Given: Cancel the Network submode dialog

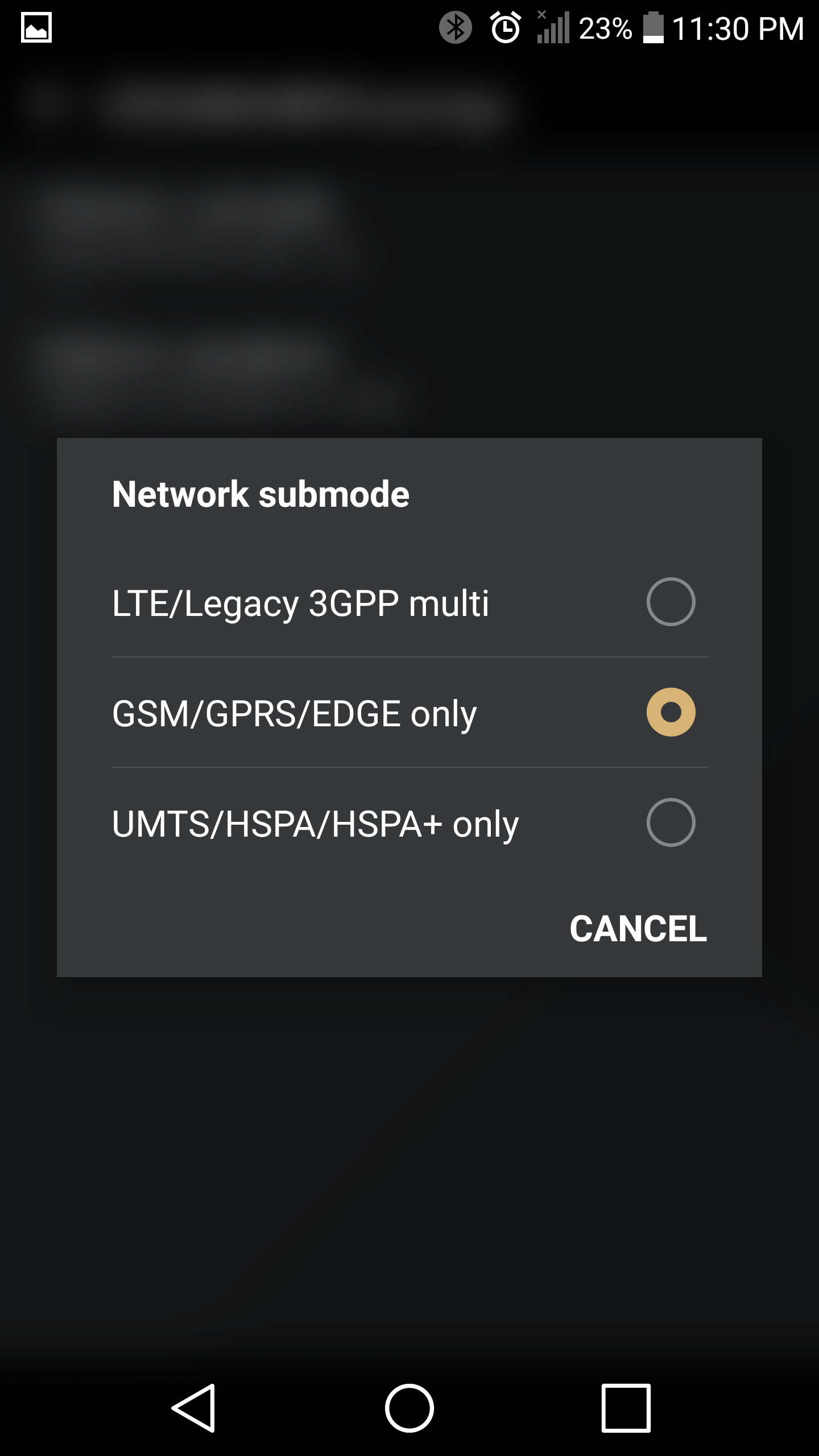Looking at the screenshot, I should coord(638,929).
